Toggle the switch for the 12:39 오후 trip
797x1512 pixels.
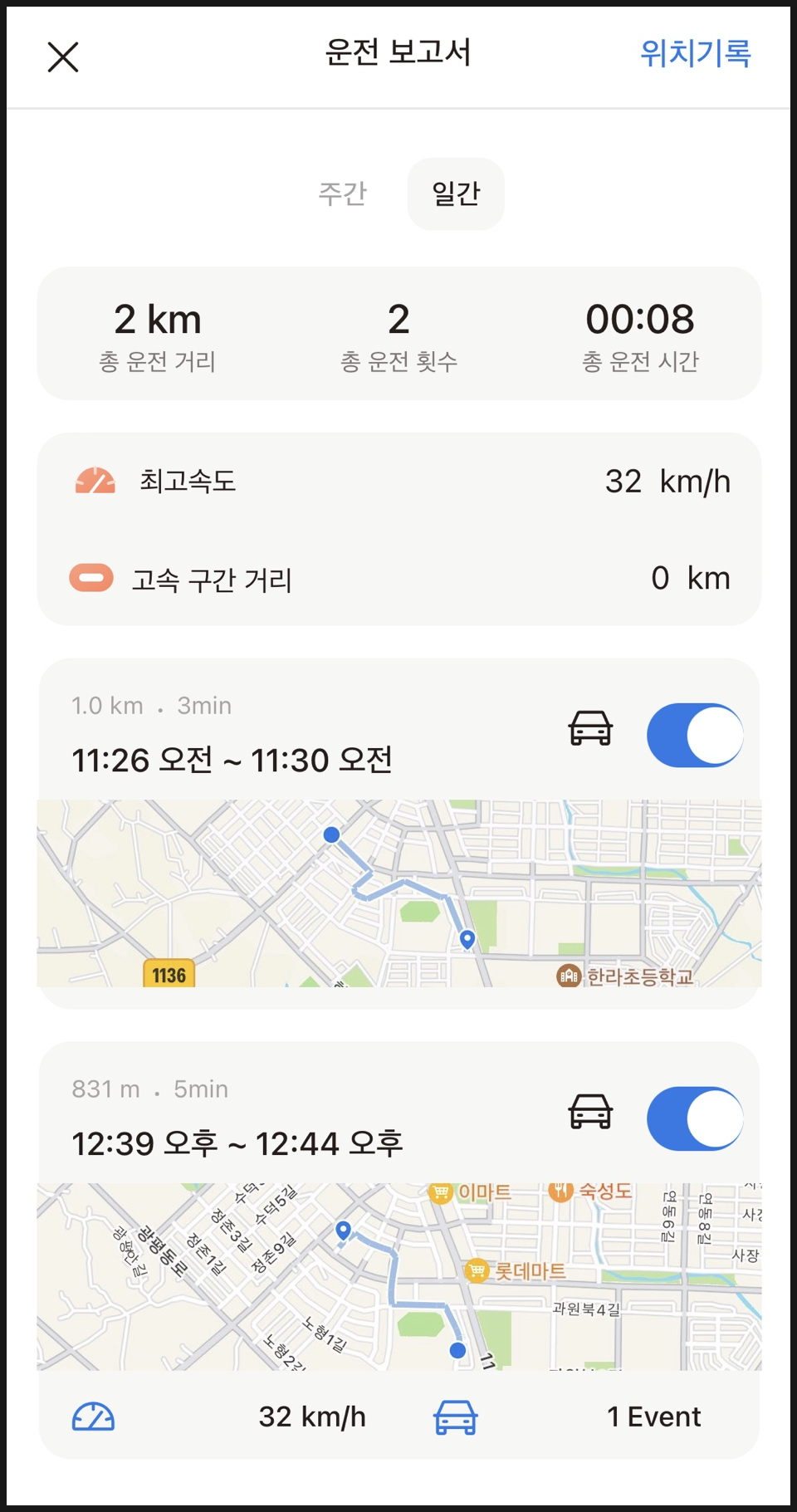click(694, 1118)
